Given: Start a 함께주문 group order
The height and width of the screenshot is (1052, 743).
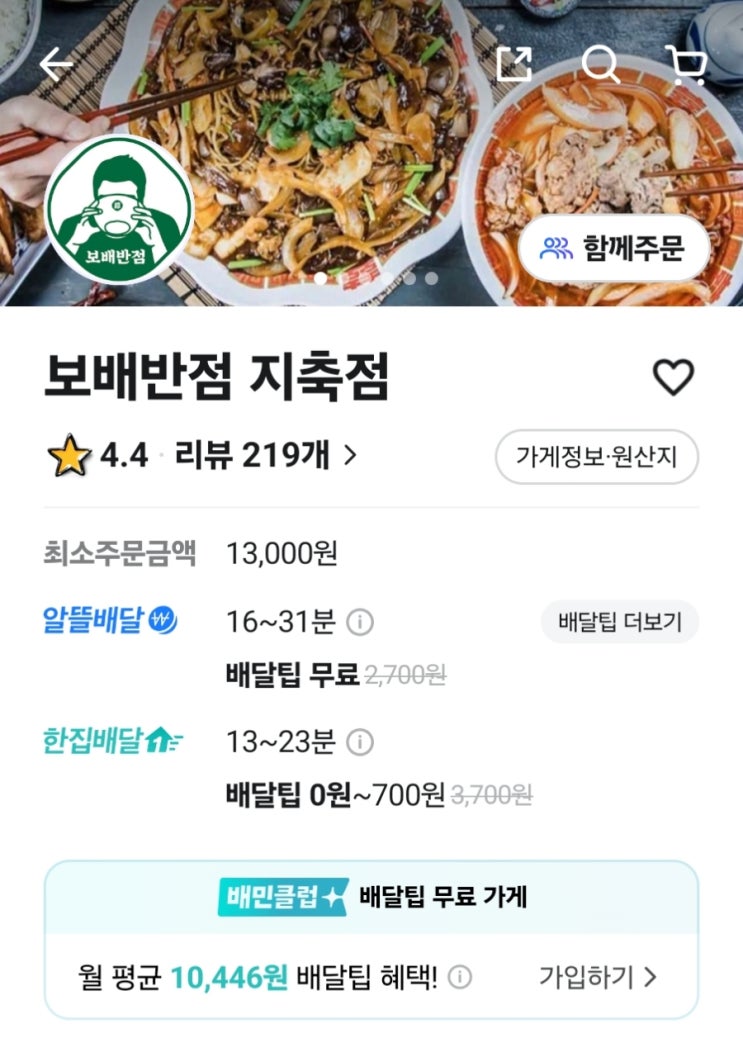Looking at the screenshot, I should pyautogui.click(x=613, y=248).
